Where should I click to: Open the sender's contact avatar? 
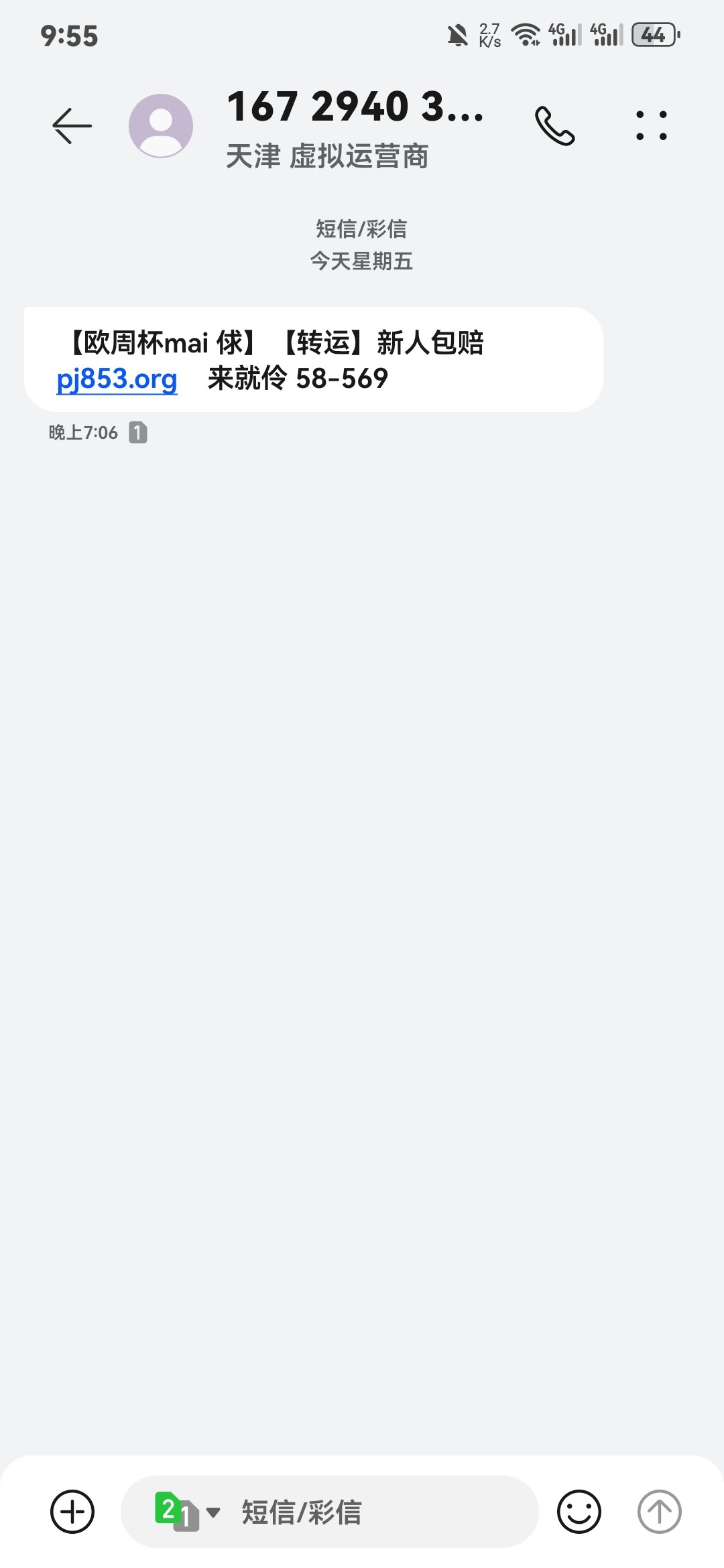[161, 126]
